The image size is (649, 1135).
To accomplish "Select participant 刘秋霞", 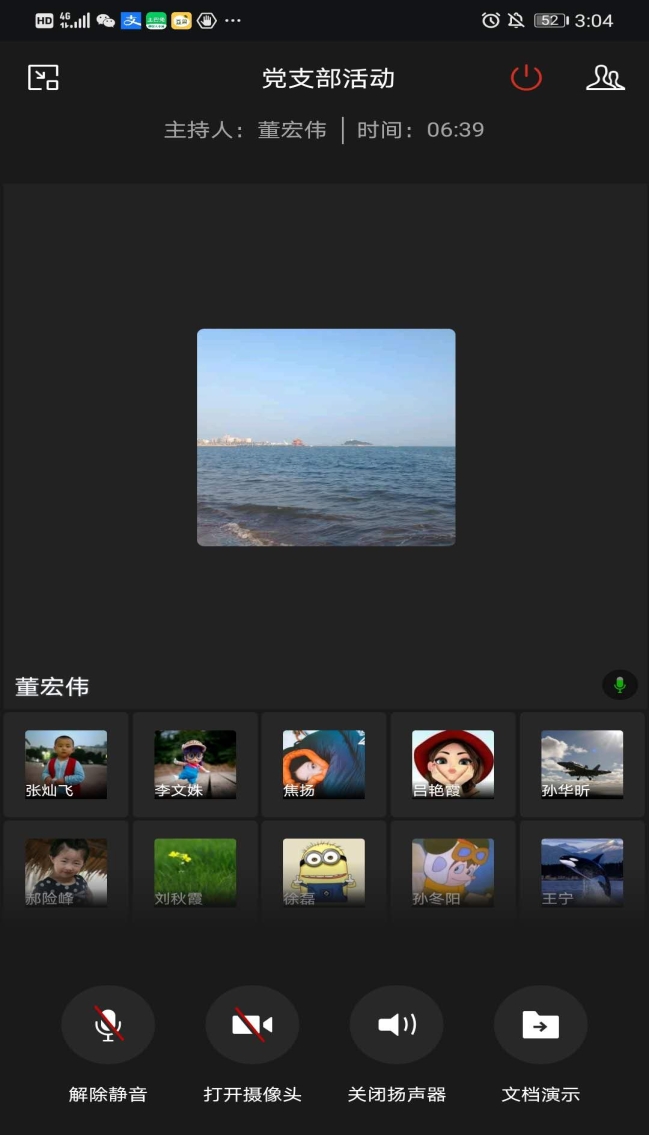I will click(195, 872).
